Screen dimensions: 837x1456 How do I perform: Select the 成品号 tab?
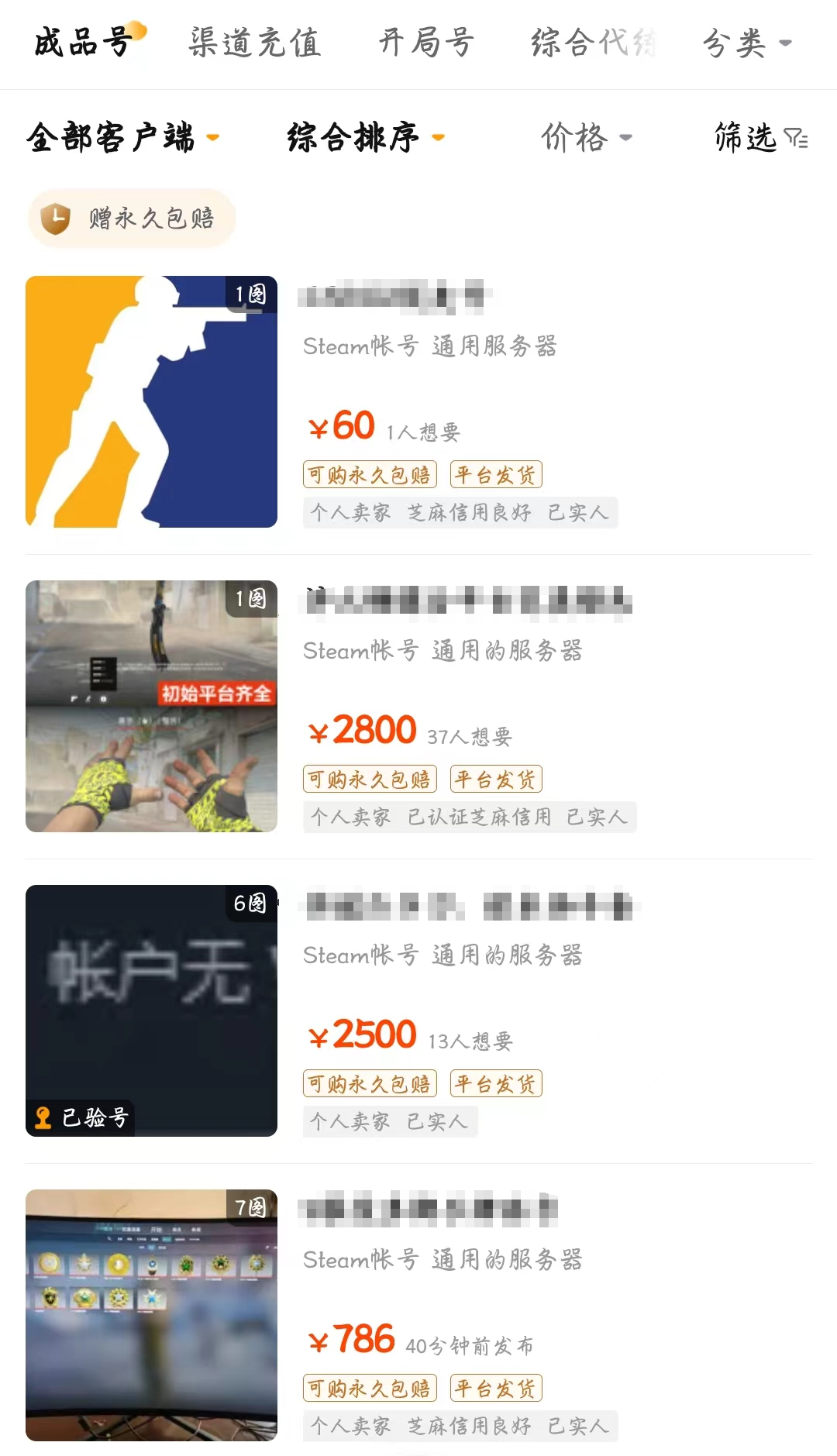click(x=84, y=43)
